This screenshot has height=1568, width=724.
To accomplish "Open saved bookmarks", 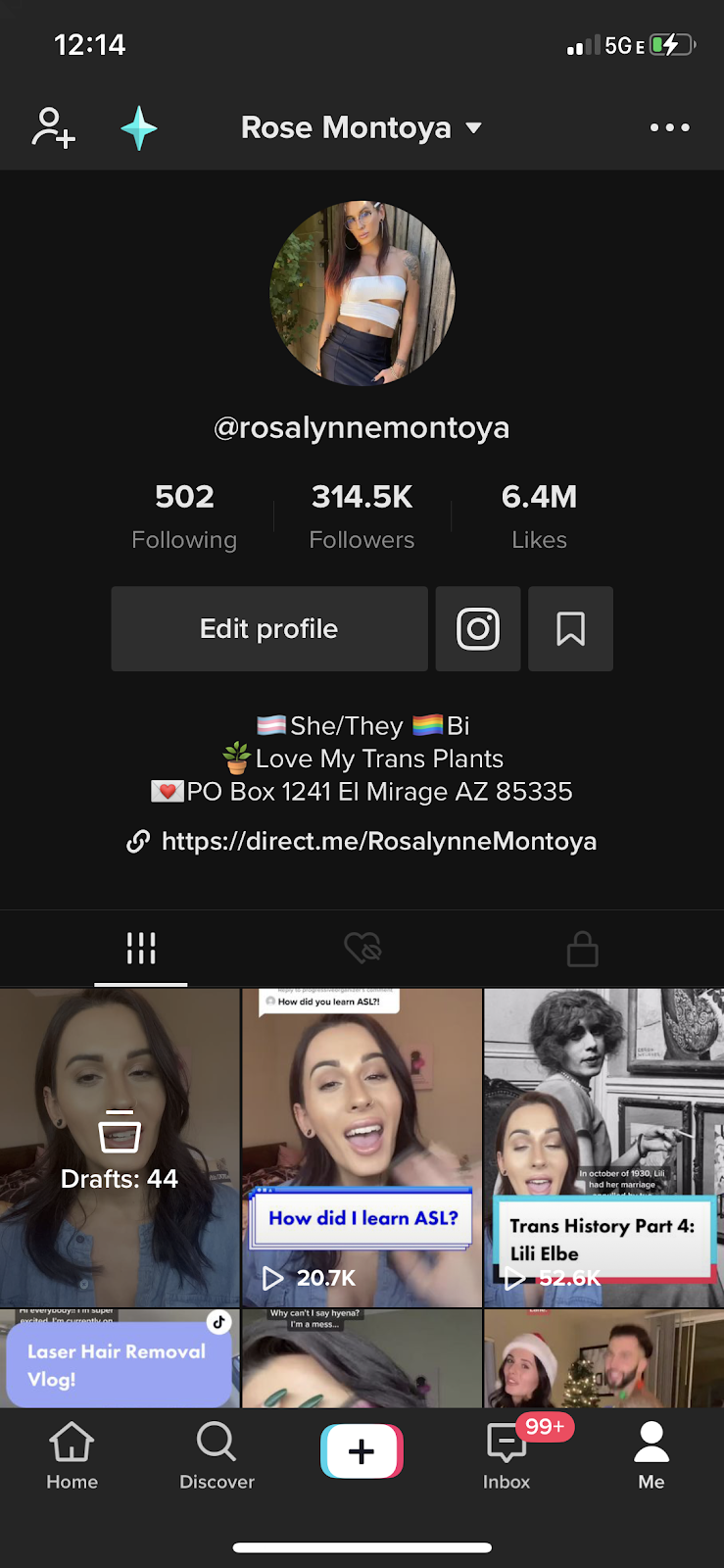I will click(x=571, y=629).
